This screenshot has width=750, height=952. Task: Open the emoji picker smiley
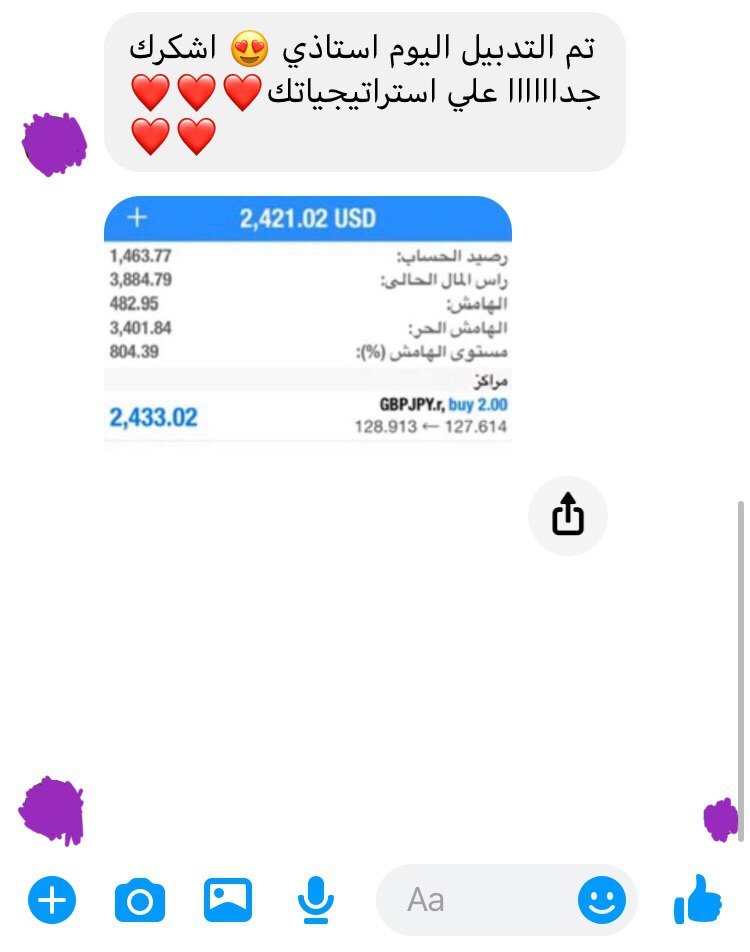coord(602,900)
